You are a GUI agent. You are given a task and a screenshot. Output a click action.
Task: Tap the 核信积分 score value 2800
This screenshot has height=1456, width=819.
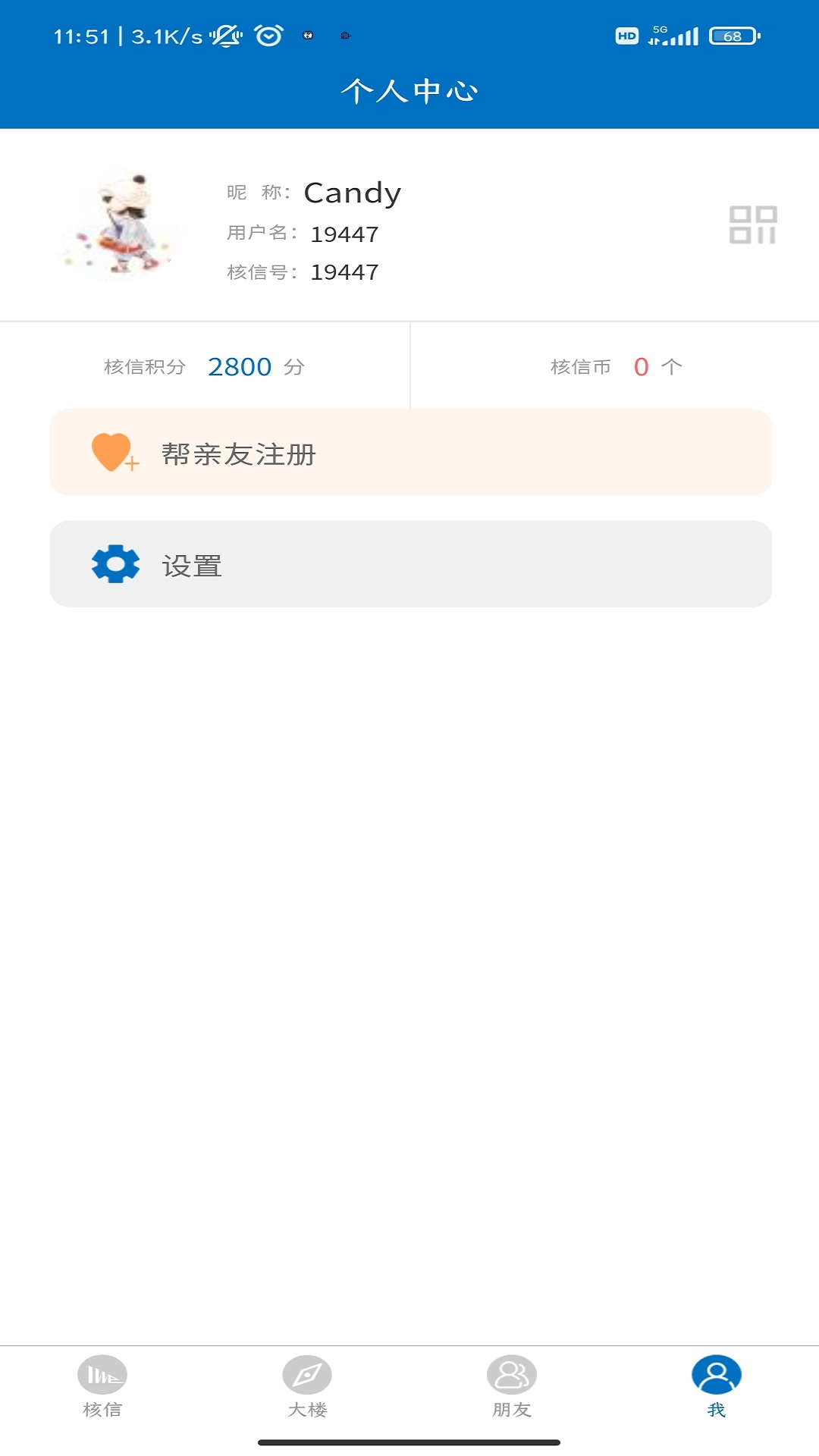(x=238, y=366)
